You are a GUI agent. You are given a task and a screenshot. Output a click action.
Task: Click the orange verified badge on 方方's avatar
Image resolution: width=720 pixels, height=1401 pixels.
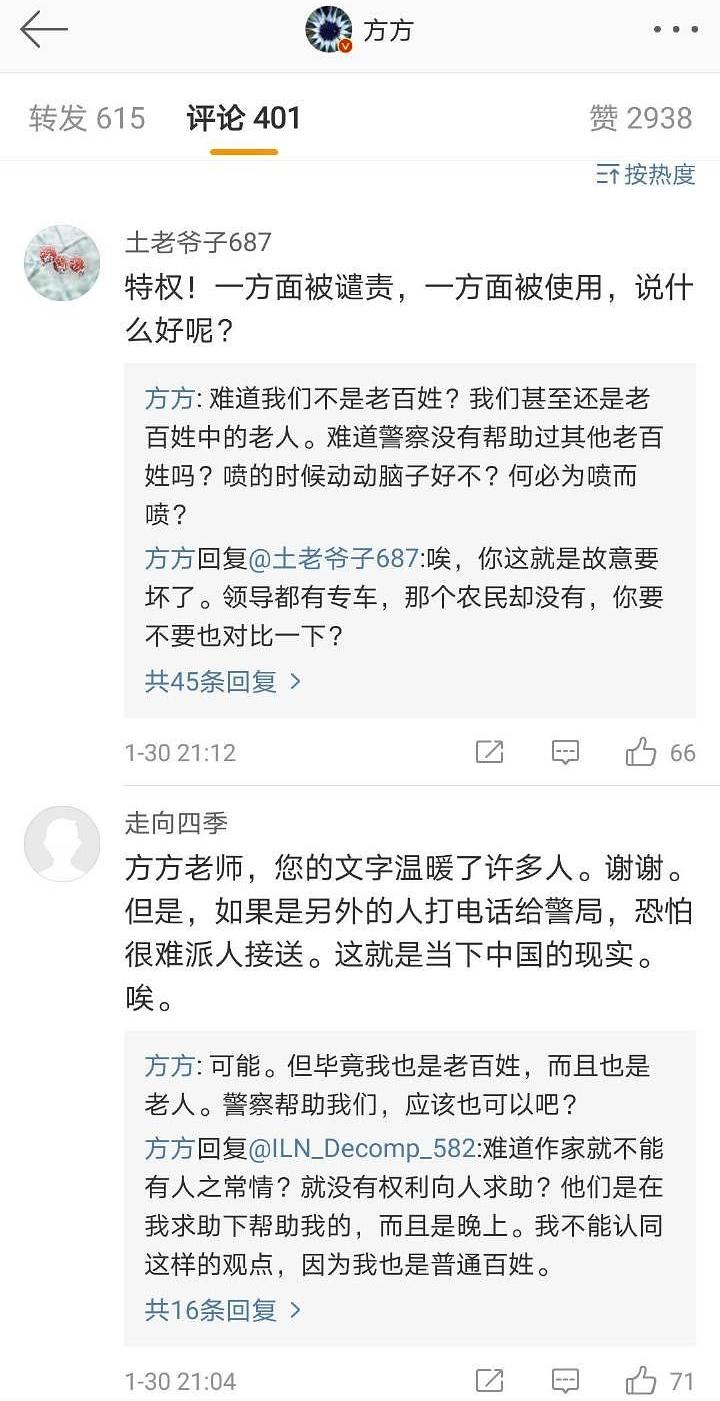345,44
